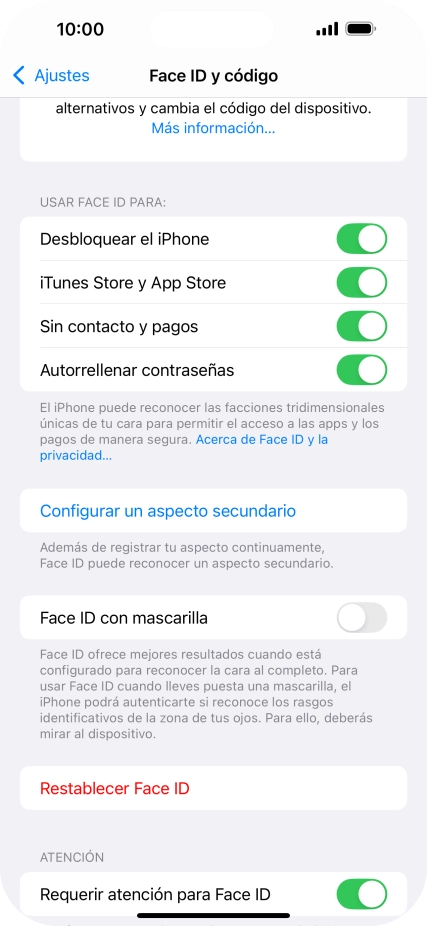Go back to Ajustes
Screen dimensions: 427x926
tap(51, 76)
